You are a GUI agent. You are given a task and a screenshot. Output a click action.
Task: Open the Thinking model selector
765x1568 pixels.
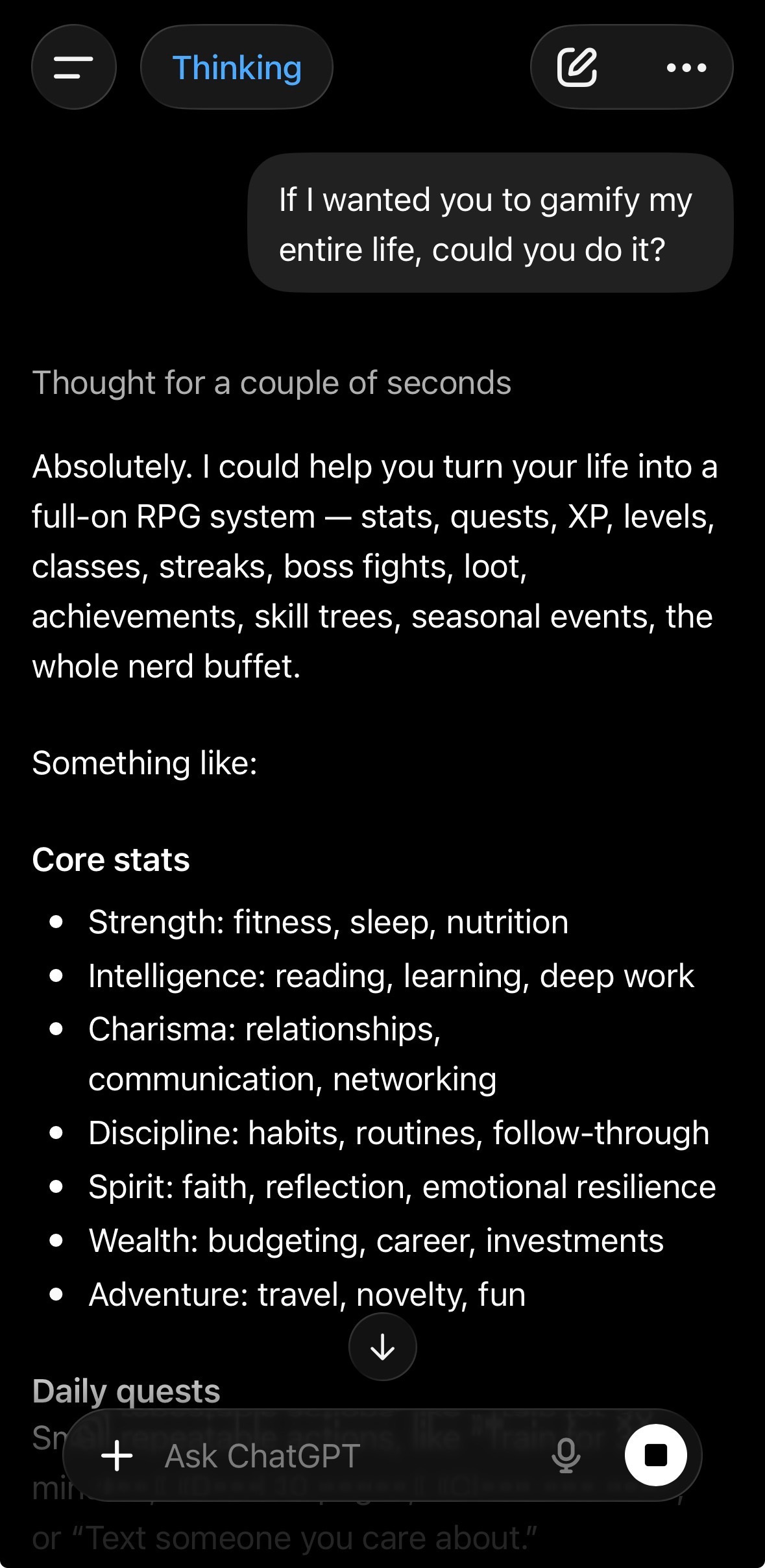(237, 67)
